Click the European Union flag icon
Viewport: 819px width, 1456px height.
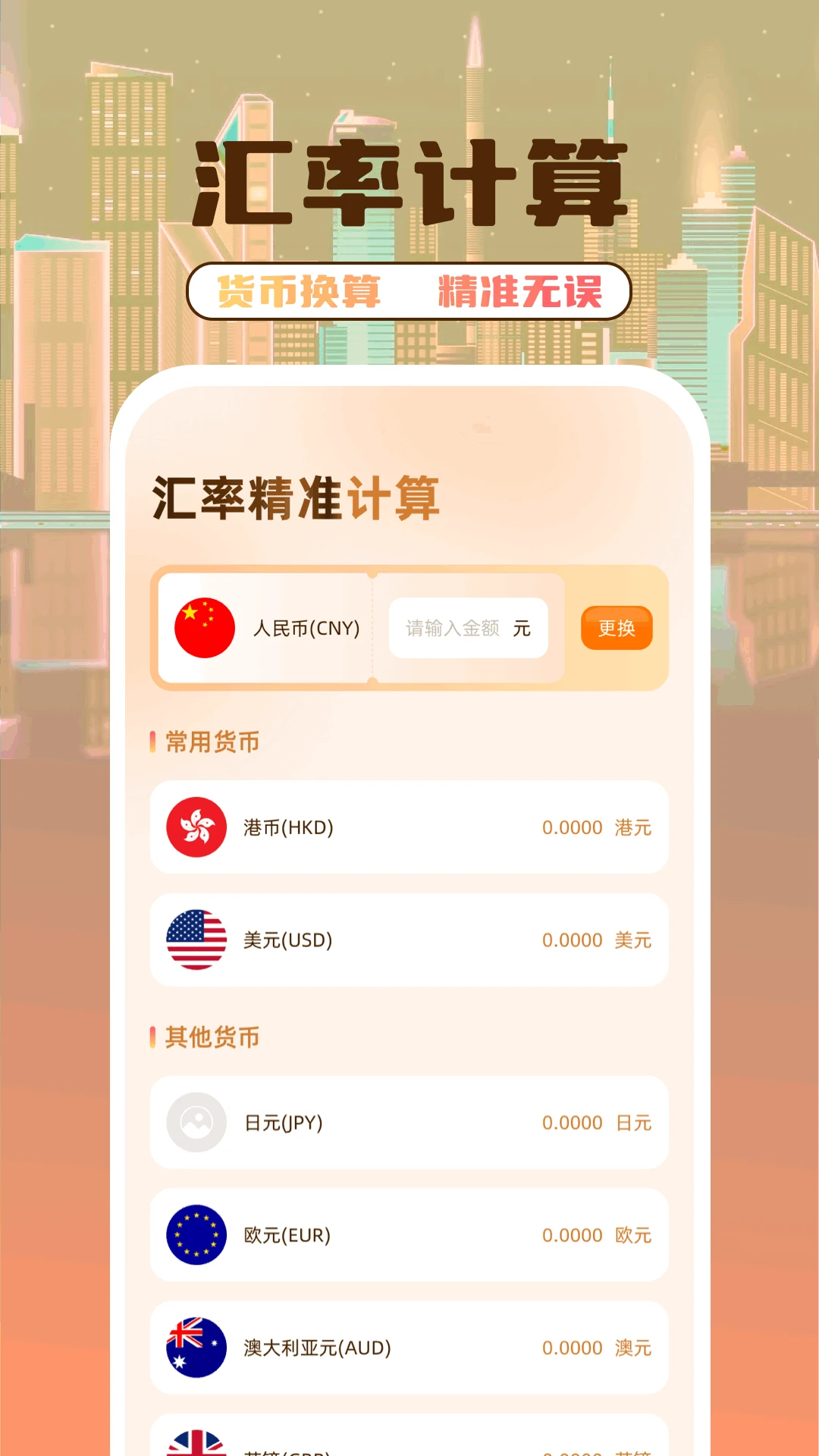(x=196, y=1235)
